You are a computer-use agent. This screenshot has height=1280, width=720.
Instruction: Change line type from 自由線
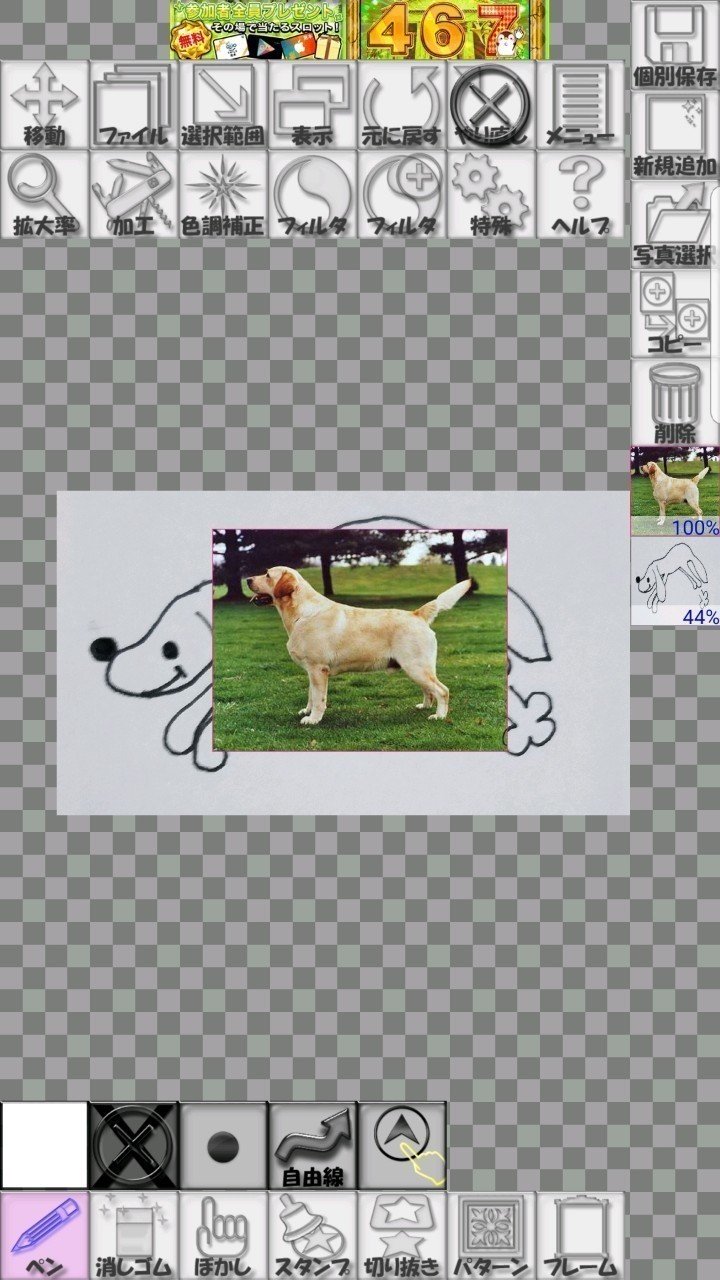pyautogui.click(x=312, y=1146)
